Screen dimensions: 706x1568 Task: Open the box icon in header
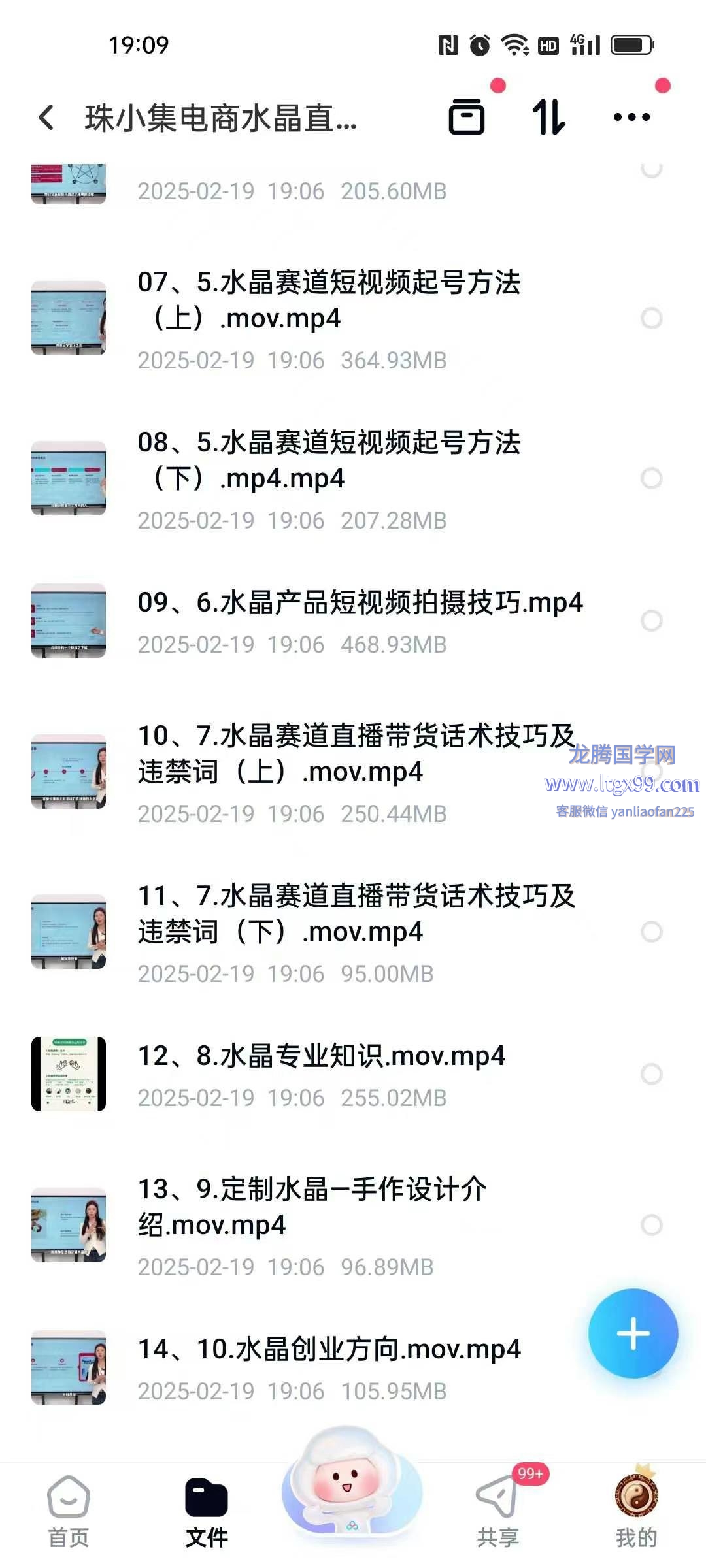(x=467, y=118)
